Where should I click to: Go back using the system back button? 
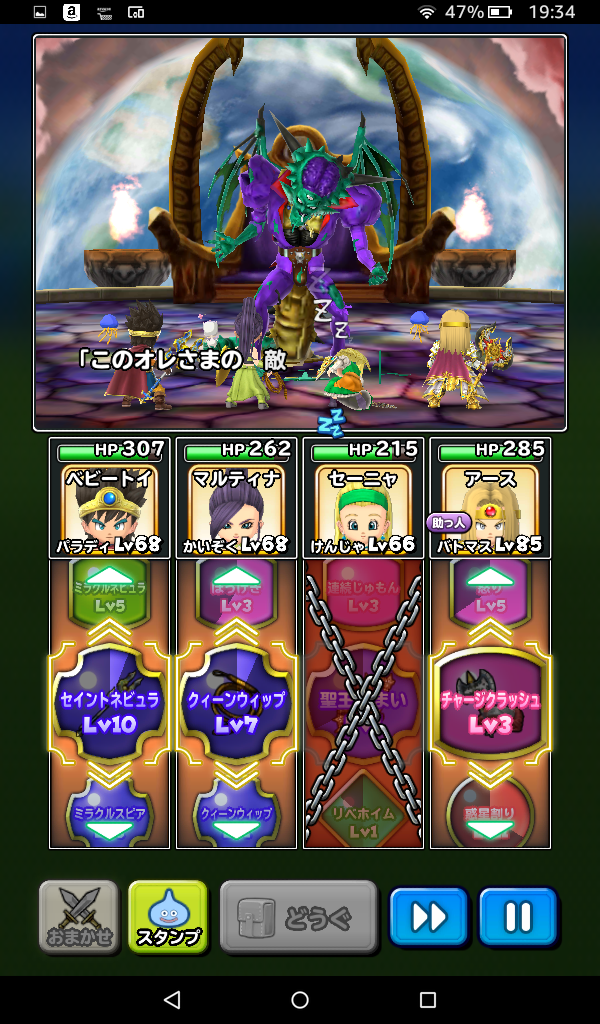[172, 1000]
